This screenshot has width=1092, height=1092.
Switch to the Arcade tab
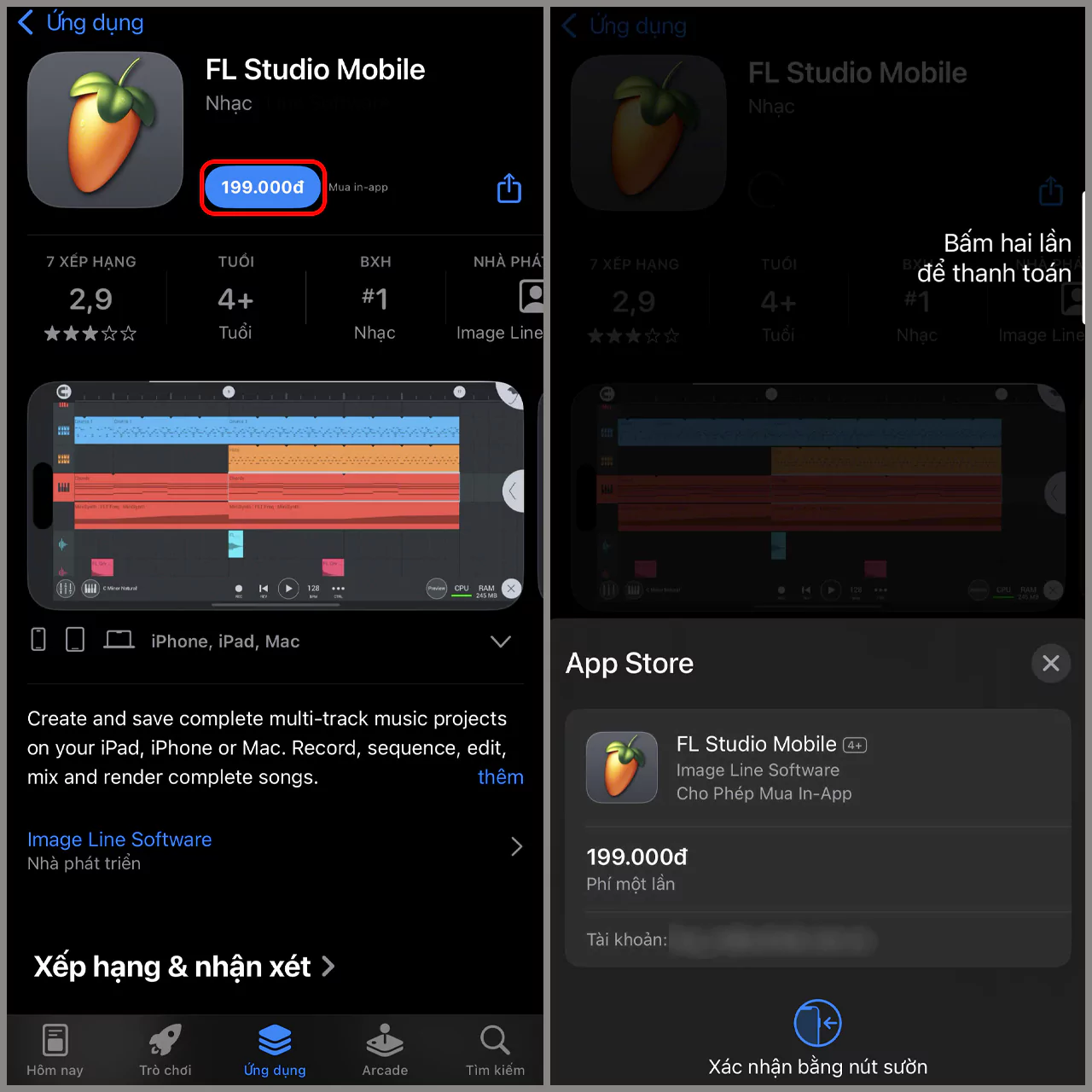point(385,1051)
